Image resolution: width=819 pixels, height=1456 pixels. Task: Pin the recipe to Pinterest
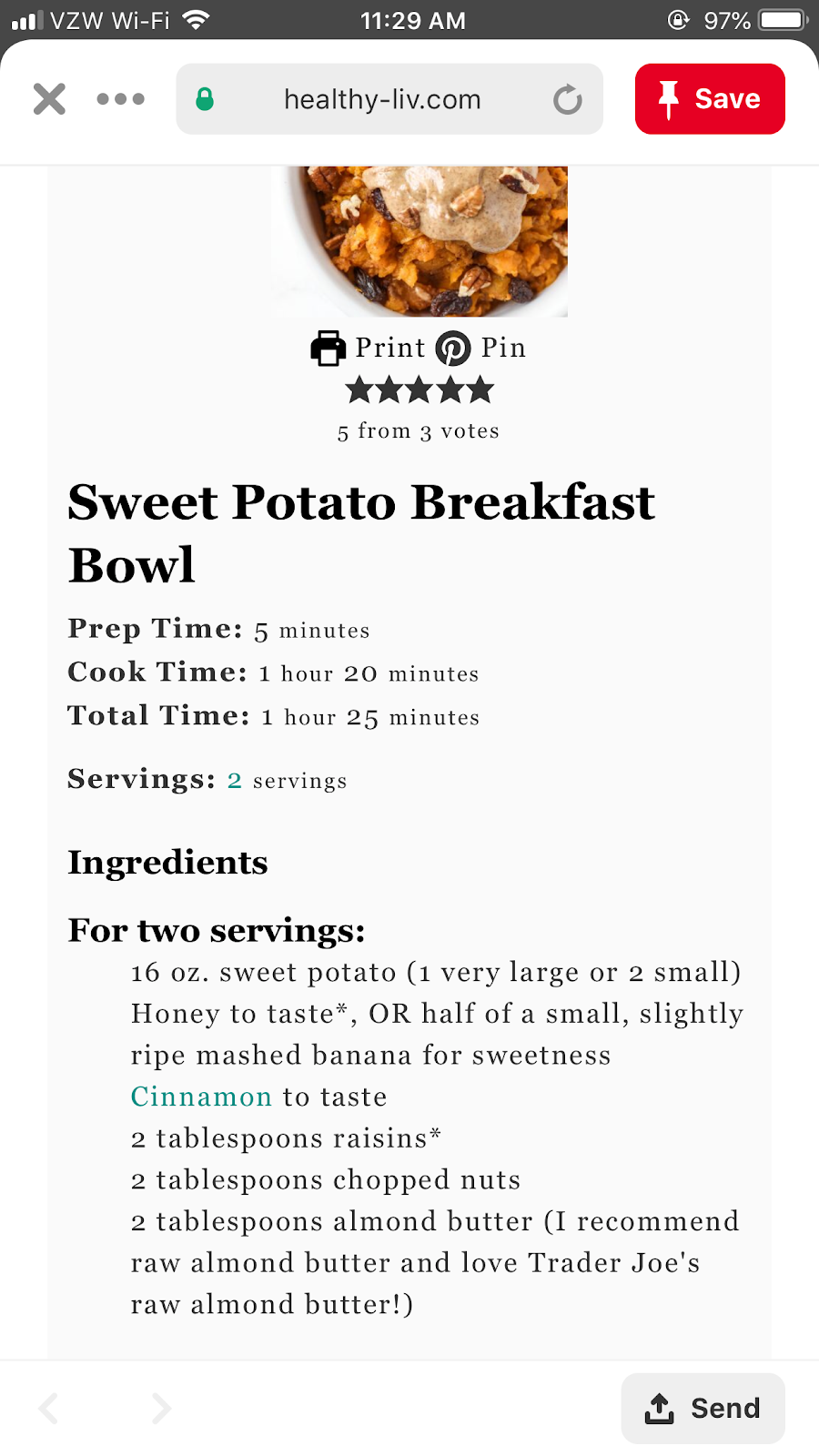pos(481,348)
